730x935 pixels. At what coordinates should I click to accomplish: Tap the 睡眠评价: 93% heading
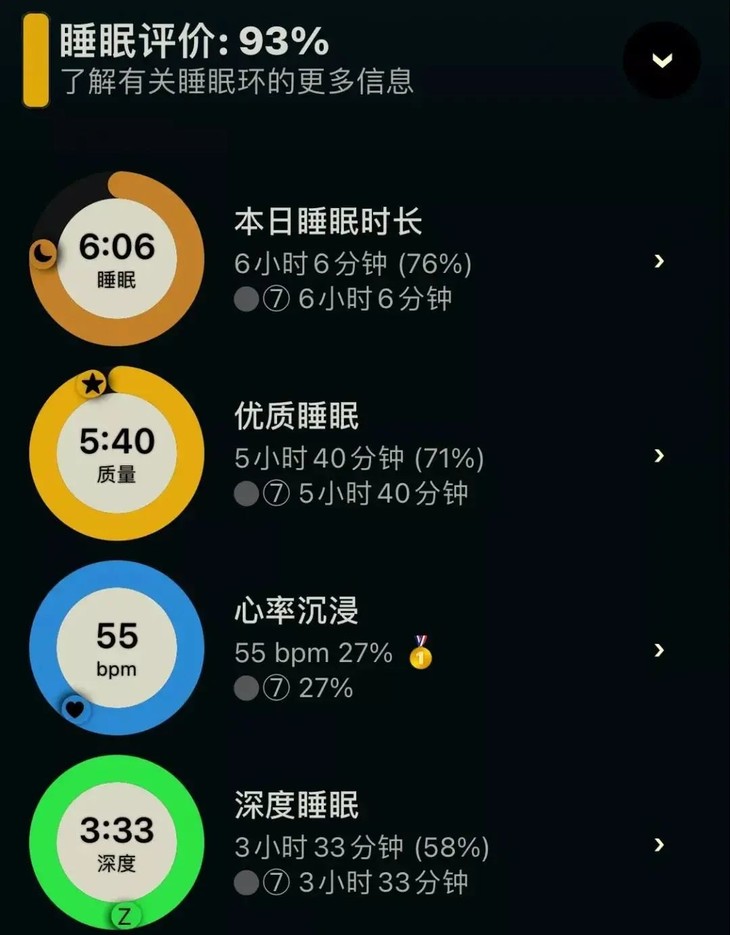(x=189, y=43)
